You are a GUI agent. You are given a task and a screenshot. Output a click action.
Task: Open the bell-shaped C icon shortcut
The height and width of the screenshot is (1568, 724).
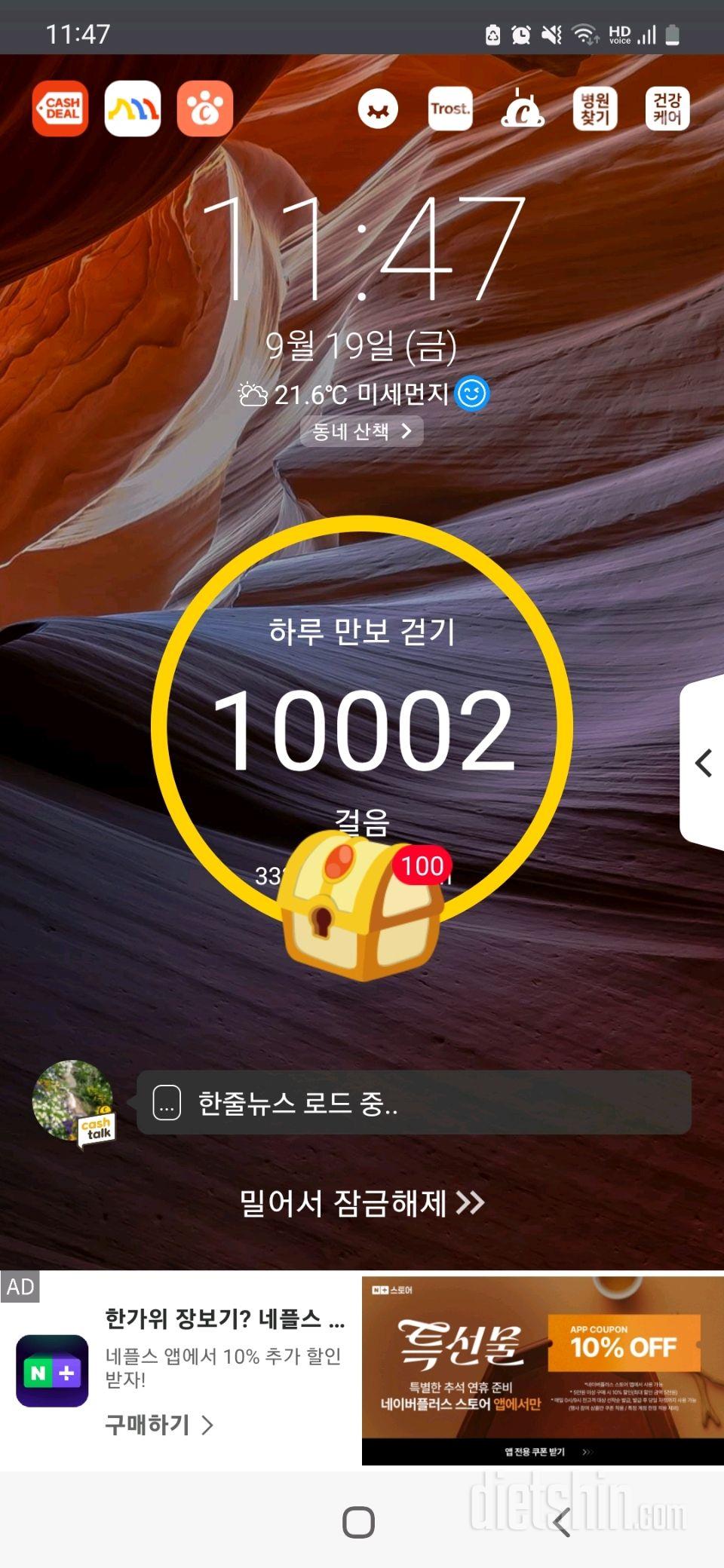pyautogui.click(x=523, y=109)
